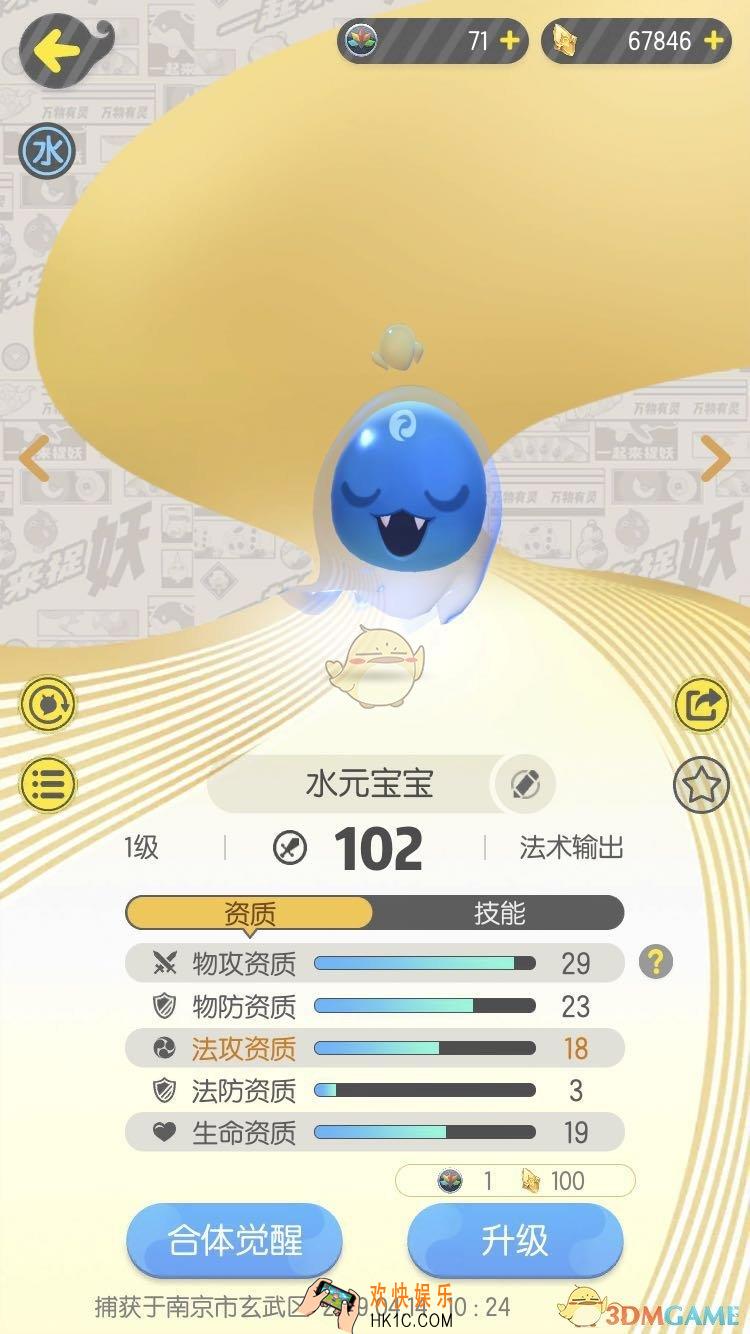Tap the circular swap icon on left

(x=47, y=706)
